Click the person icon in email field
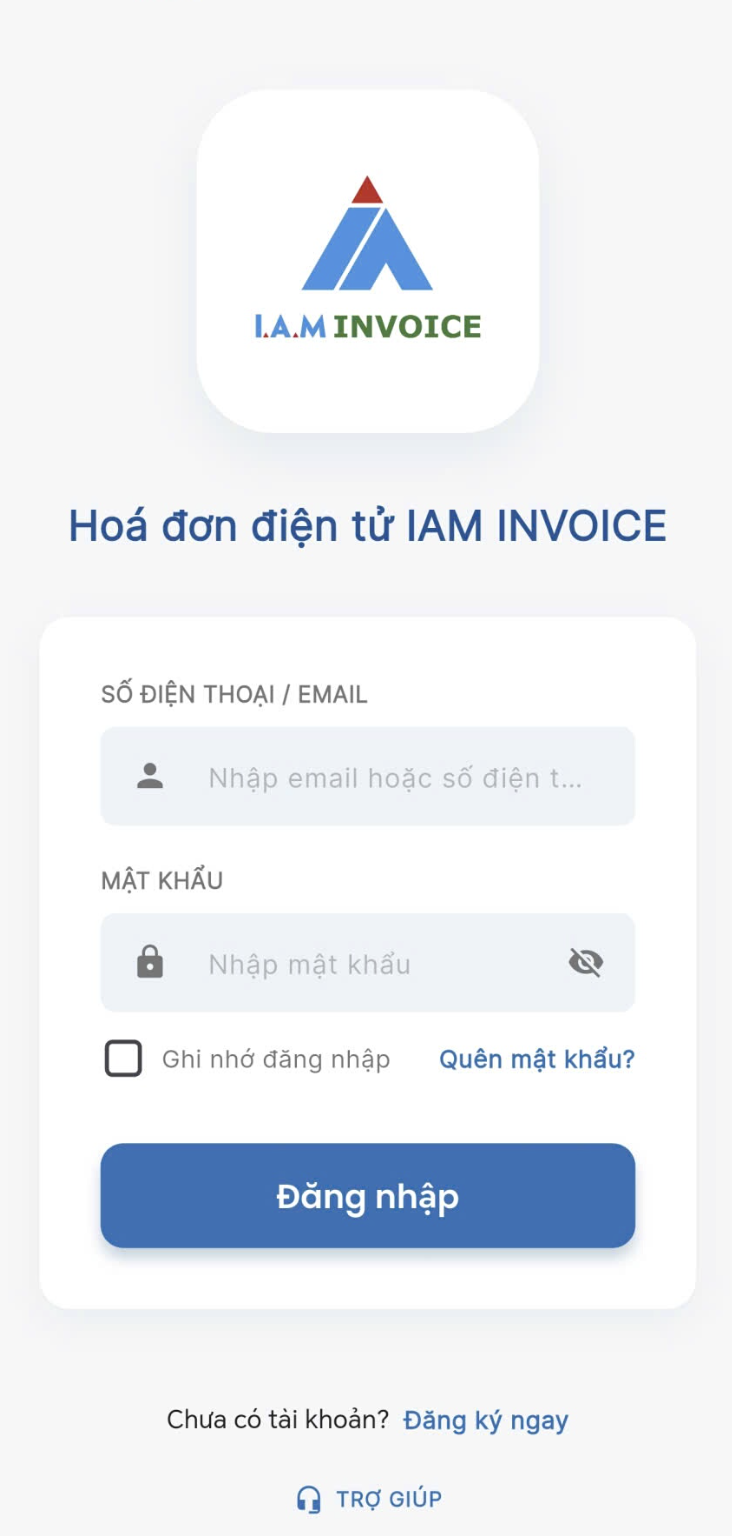The height and width of the screenshot is (1536, 732). click(148, 776)
